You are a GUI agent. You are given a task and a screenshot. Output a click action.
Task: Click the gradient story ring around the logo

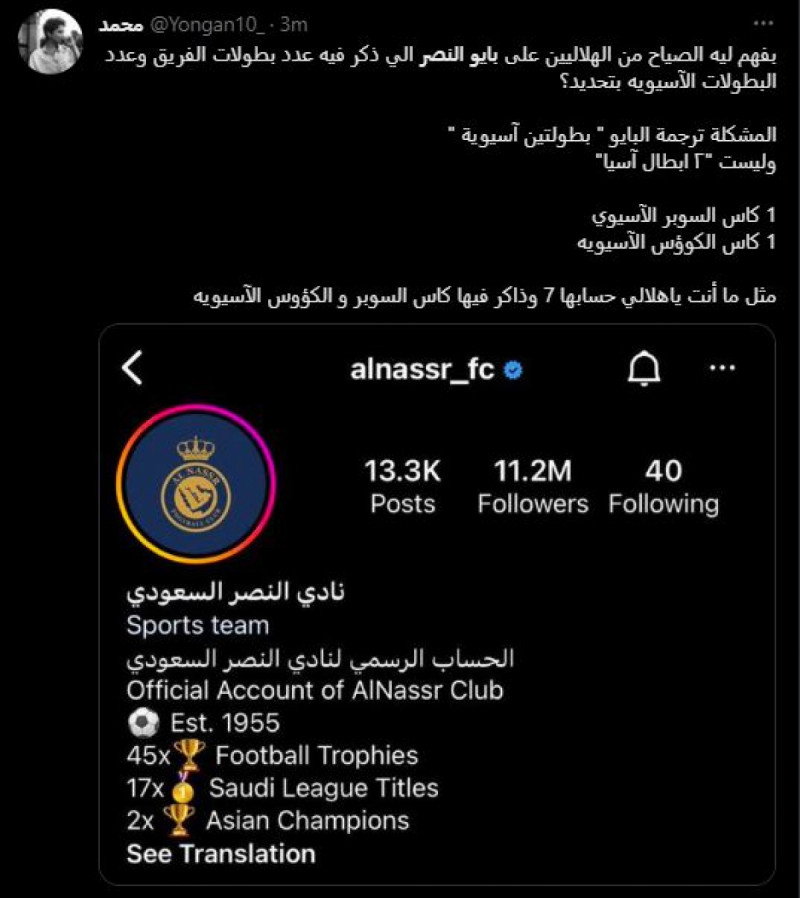point(196,405)
